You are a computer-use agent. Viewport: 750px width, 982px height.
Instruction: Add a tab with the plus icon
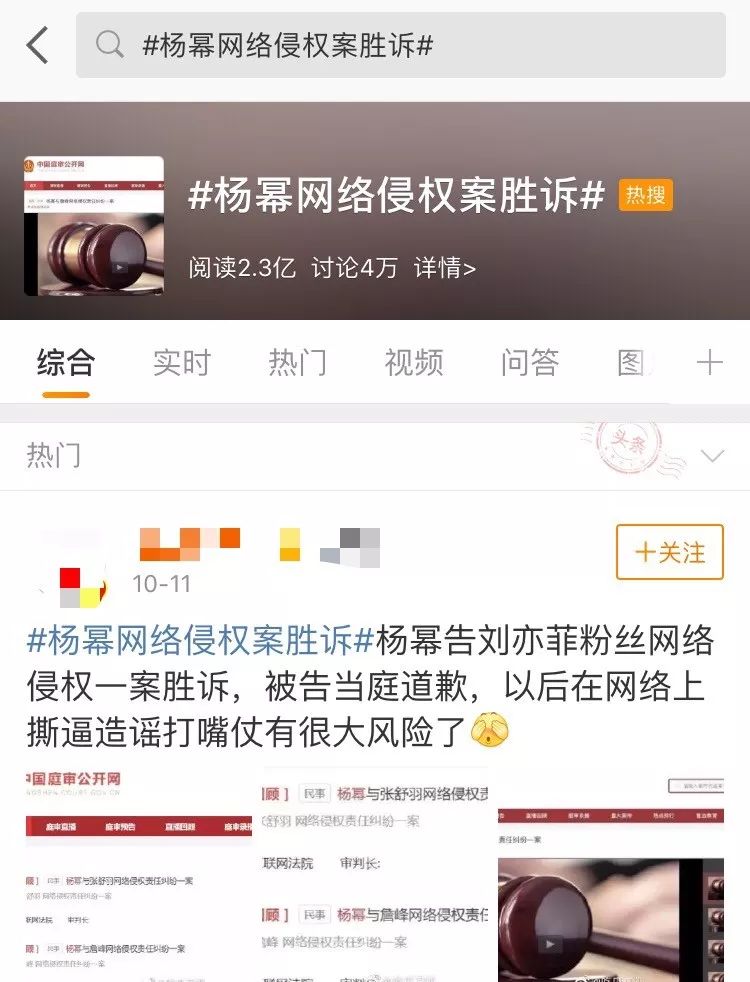[x=709, y=363]
